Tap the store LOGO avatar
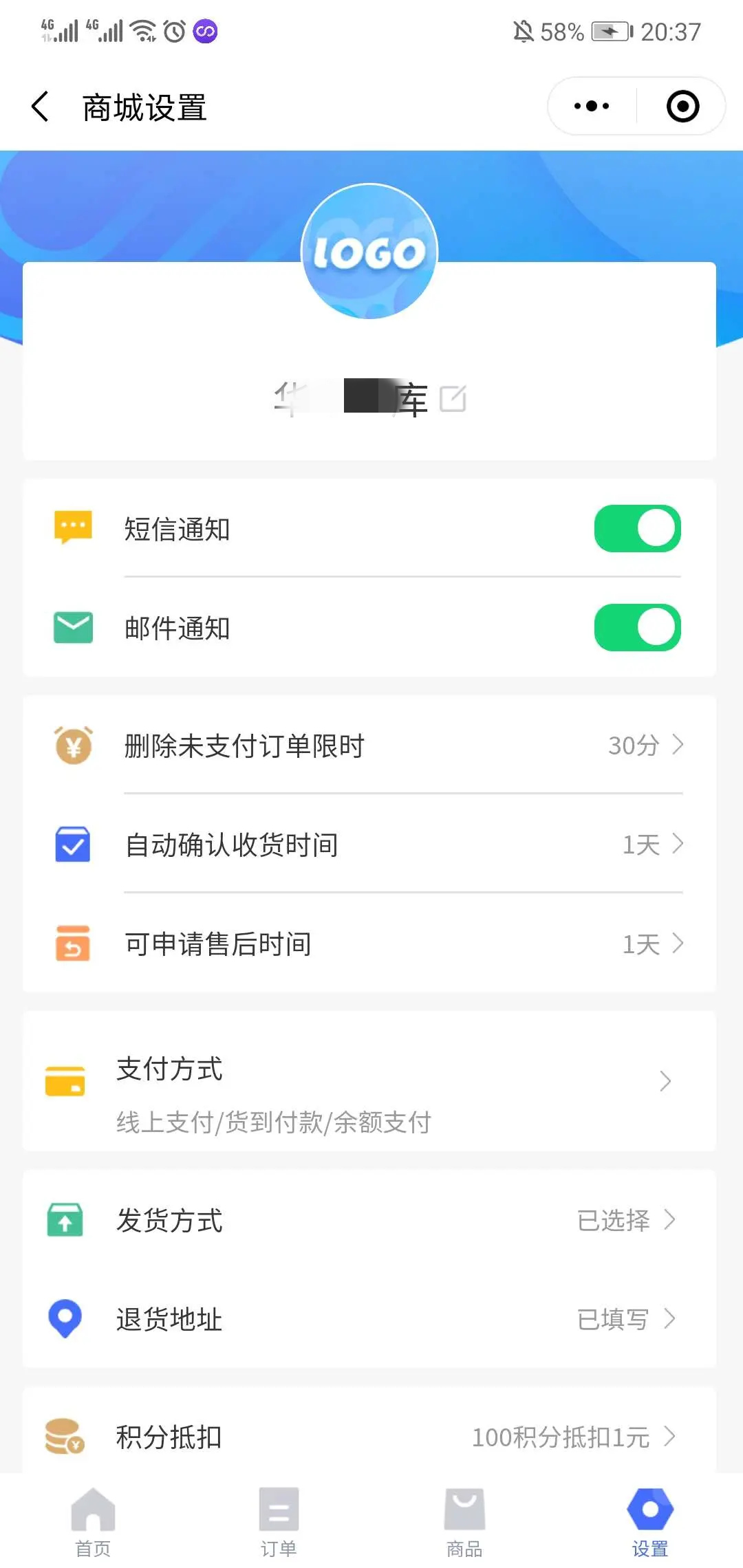The image size is (743, 1568). pyautogui.click(x=369, y=251)
